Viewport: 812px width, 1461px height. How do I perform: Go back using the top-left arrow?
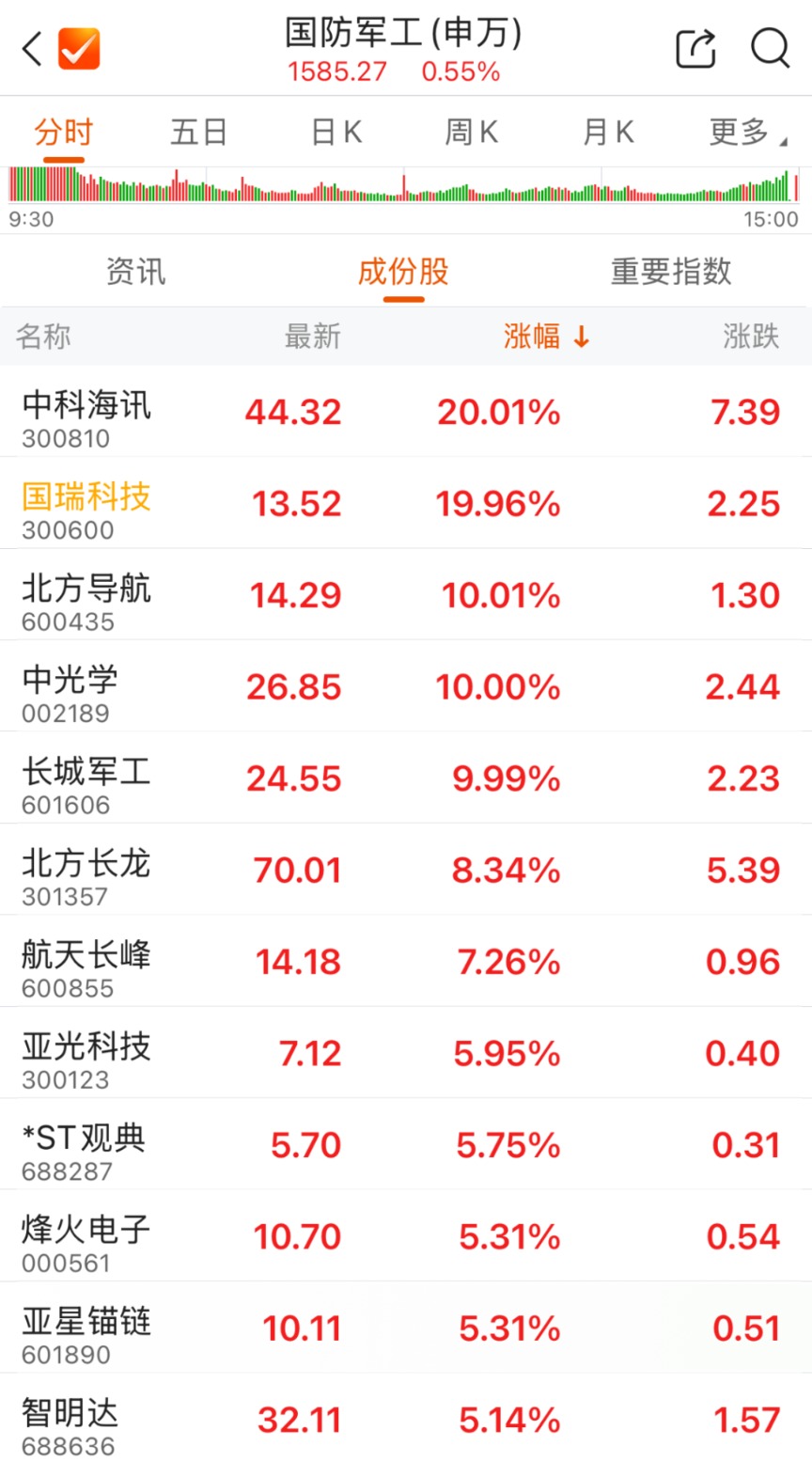tap(33, 49)
